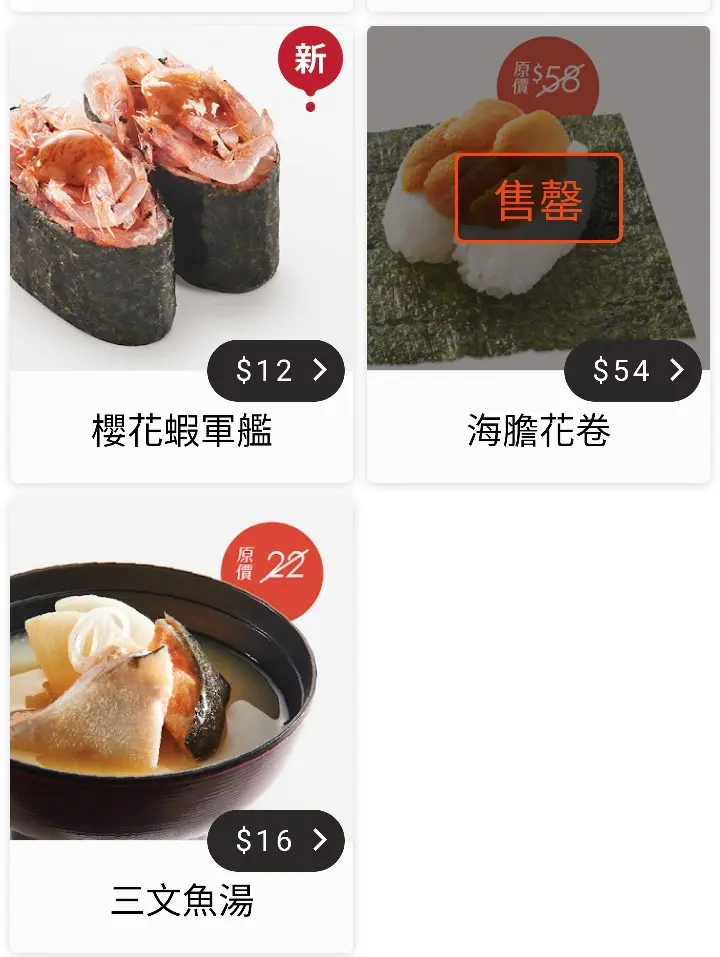Tap the $54 price button for 海膽花卷
Viewport: 720px width, 957px height.
coord(632,371)
